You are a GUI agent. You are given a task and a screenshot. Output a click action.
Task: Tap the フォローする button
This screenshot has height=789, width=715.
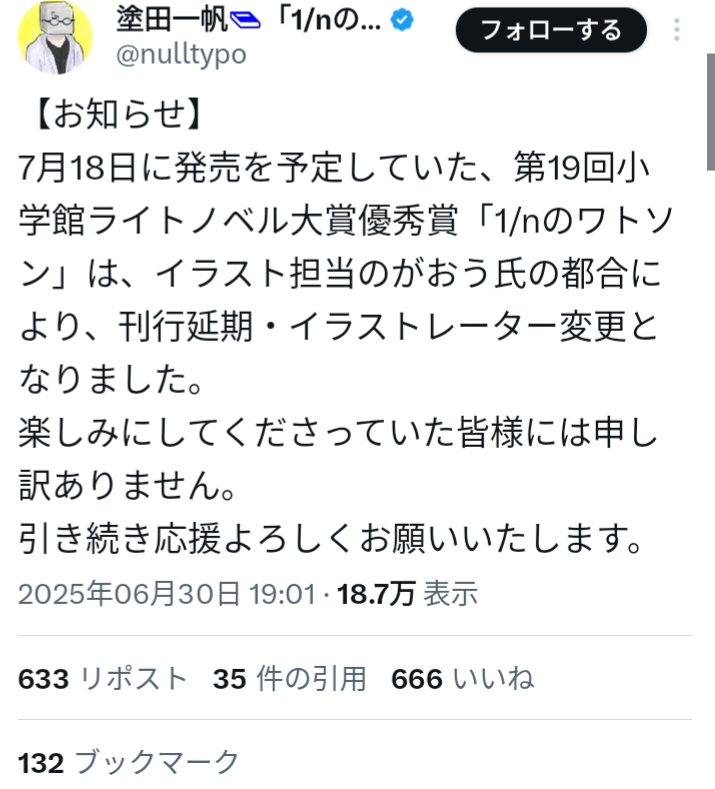click(552, 30)
